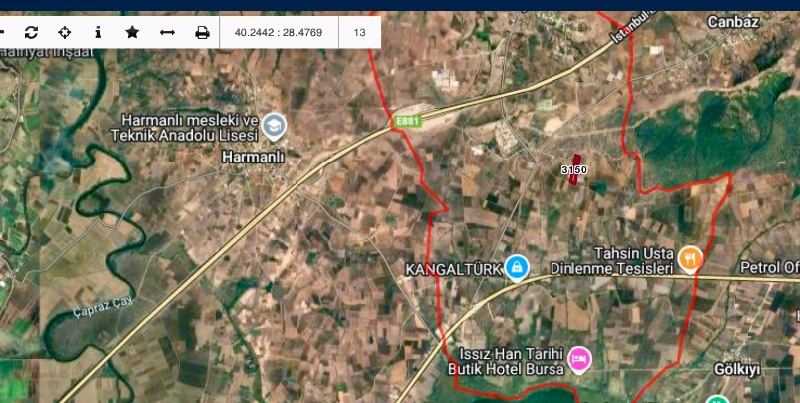800x403 pixels.
Task: Center the map with the crosshair icon
Action: [64, 32]
